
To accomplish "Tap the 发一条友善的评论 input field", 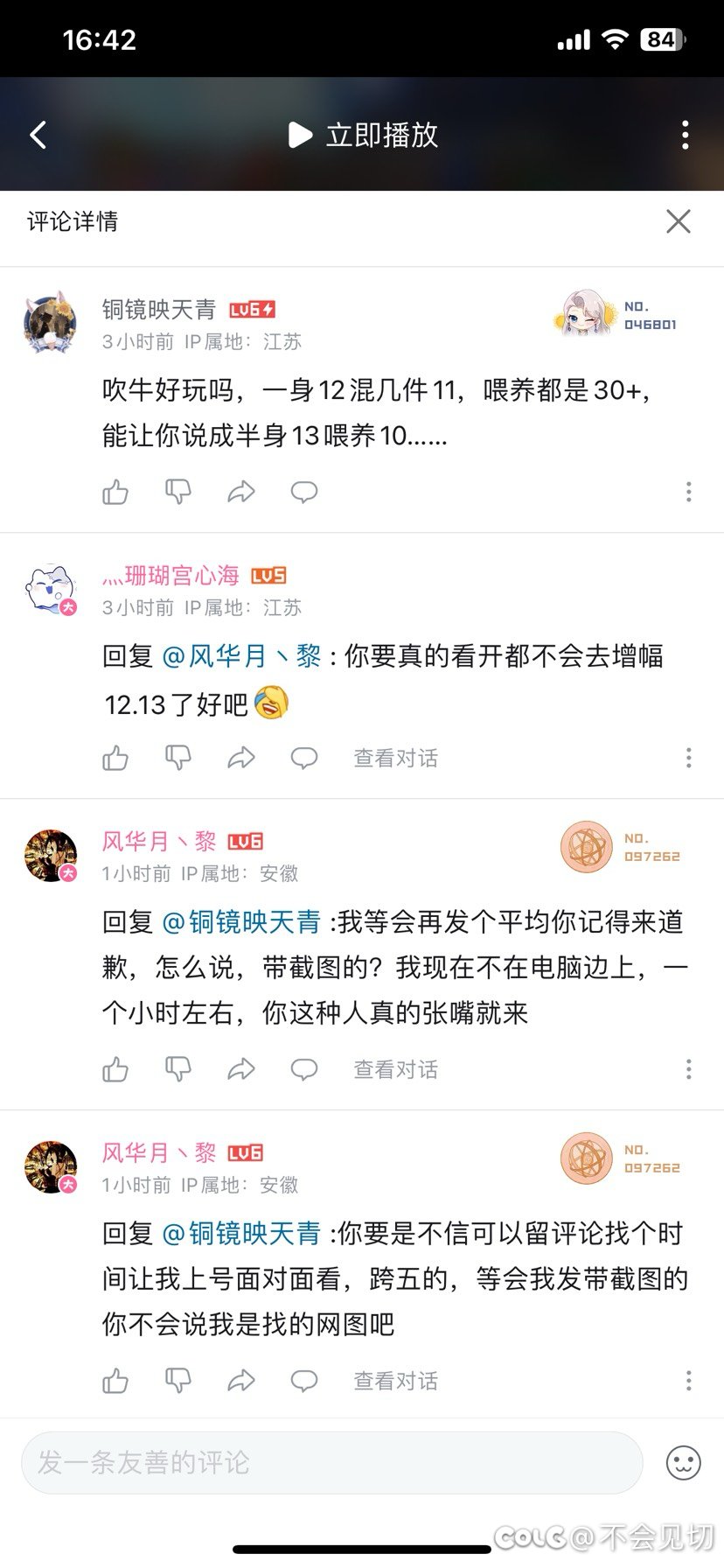I will (x=332, y=1462).
